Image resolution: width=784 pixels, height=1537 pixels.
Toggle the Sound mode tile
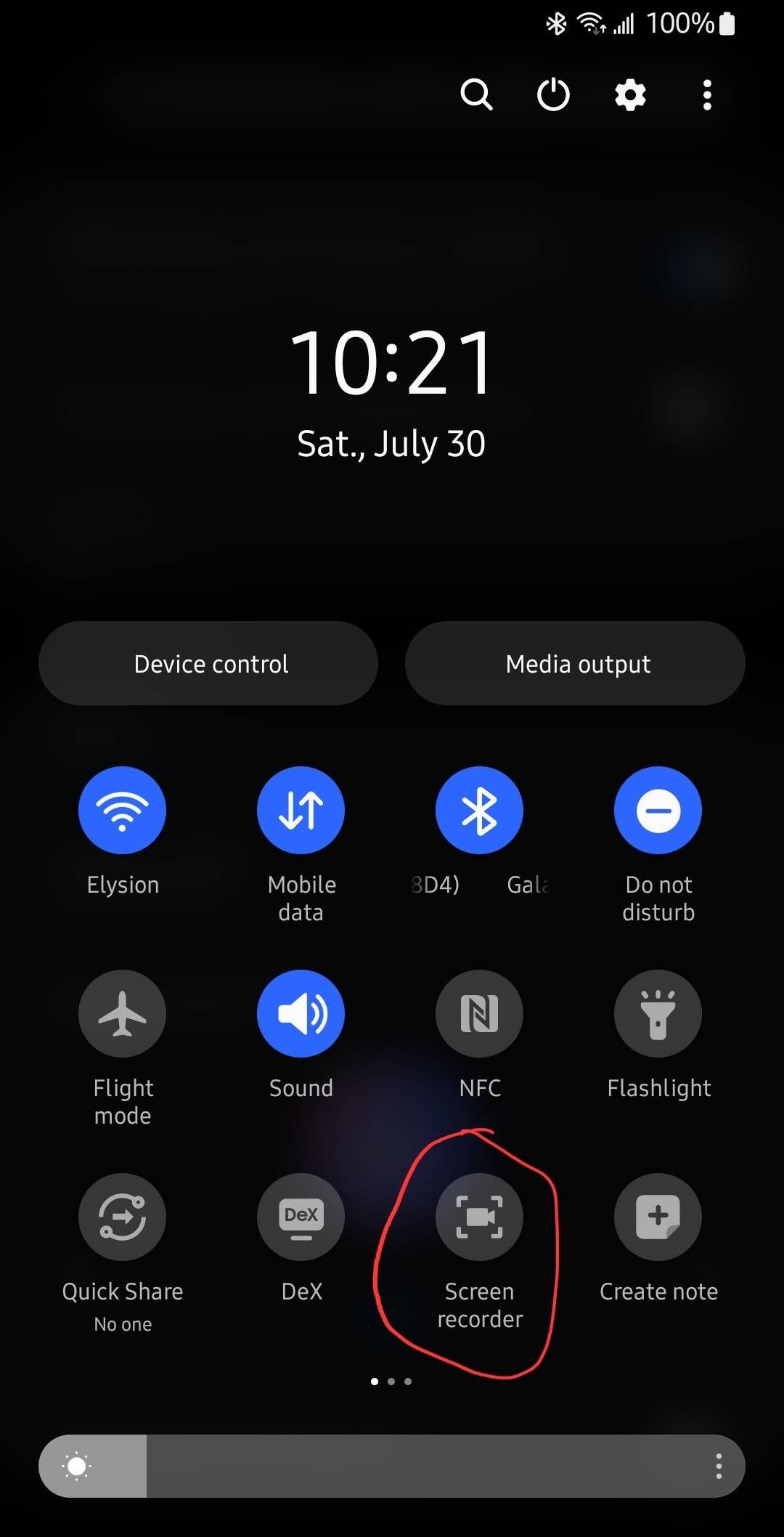point(301,1013)
